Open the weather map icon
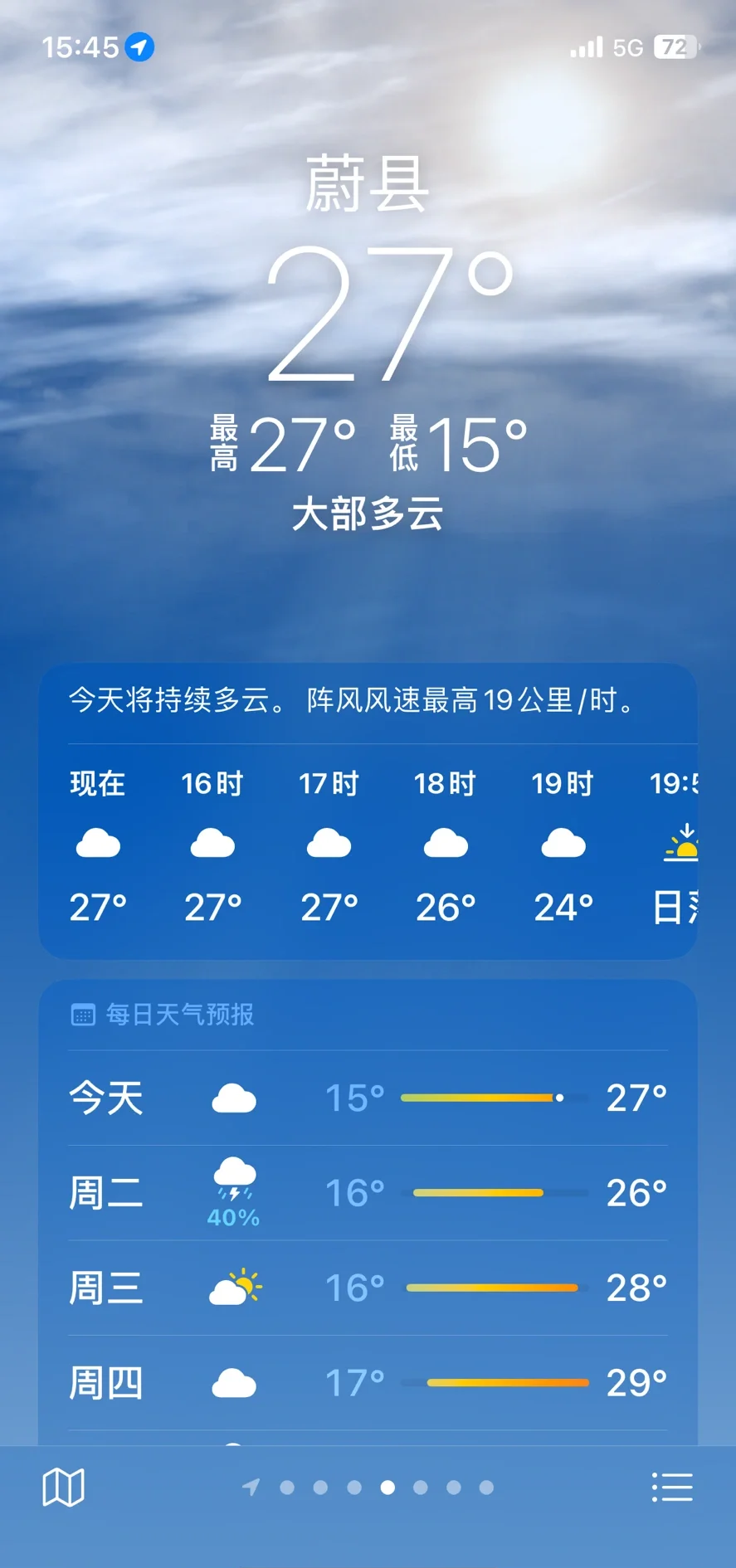 [63, 1487]
